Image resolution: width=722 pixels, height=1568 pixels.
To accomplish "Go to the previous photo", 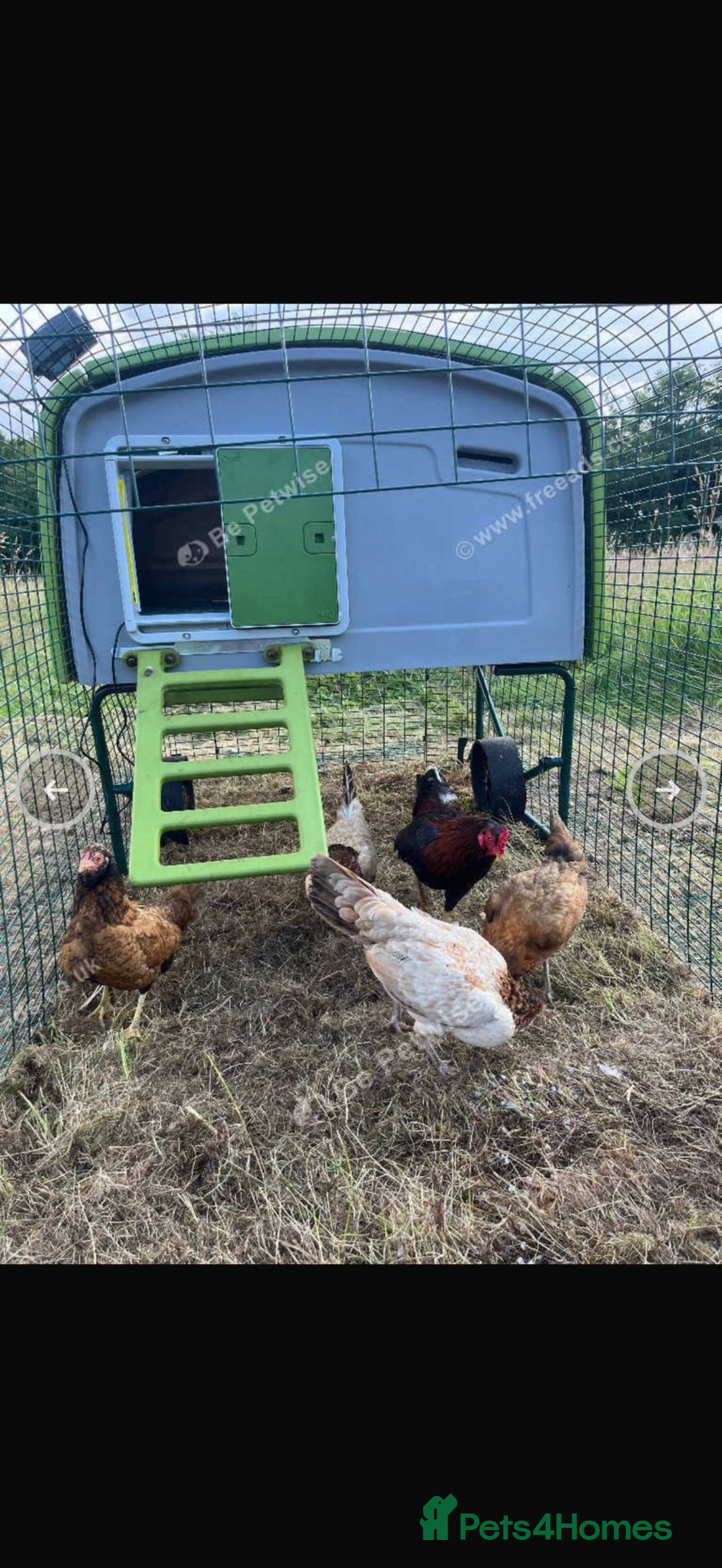I will pos(55,790).
